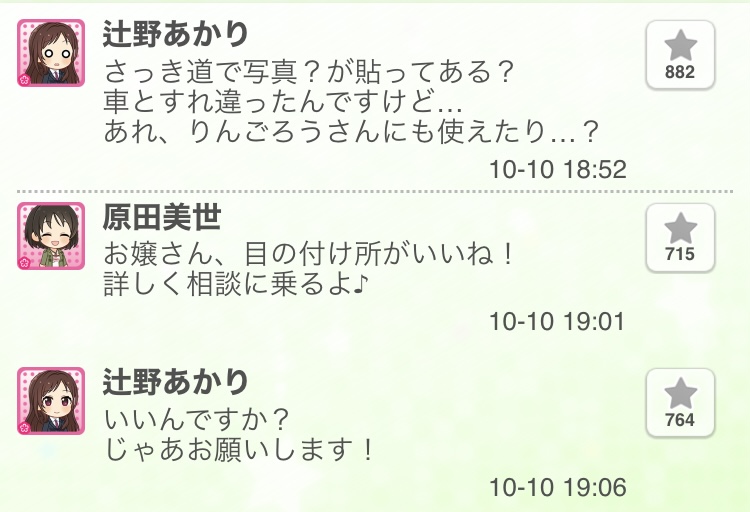Open 辻野あかり's avatar on the 18:52 message

50,53
